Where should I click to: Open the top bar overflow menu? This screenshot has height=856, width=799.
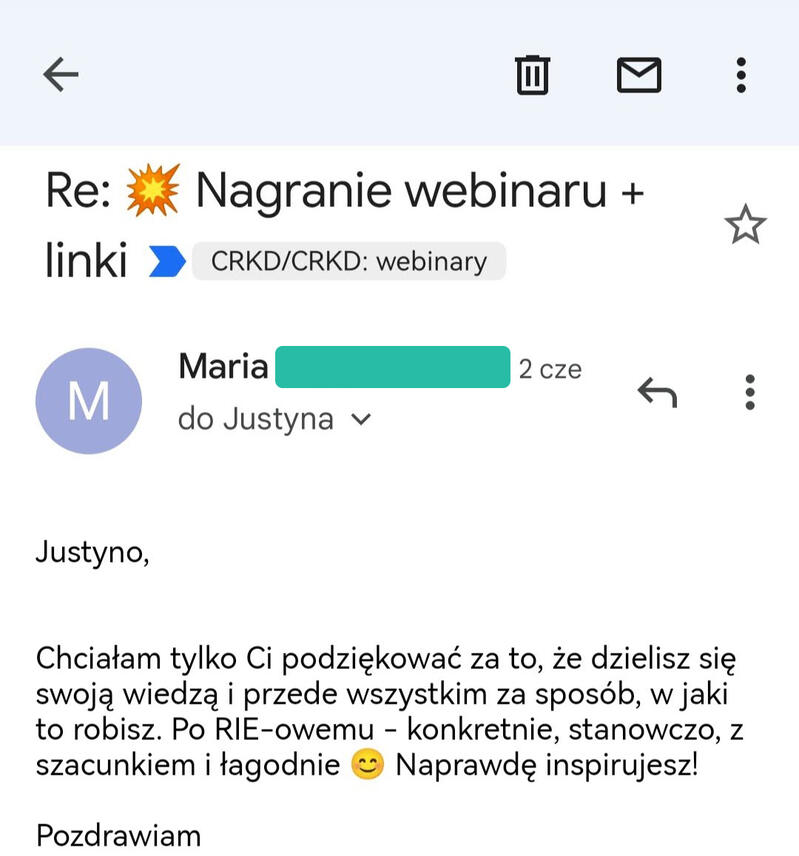(x=740, y=74)
